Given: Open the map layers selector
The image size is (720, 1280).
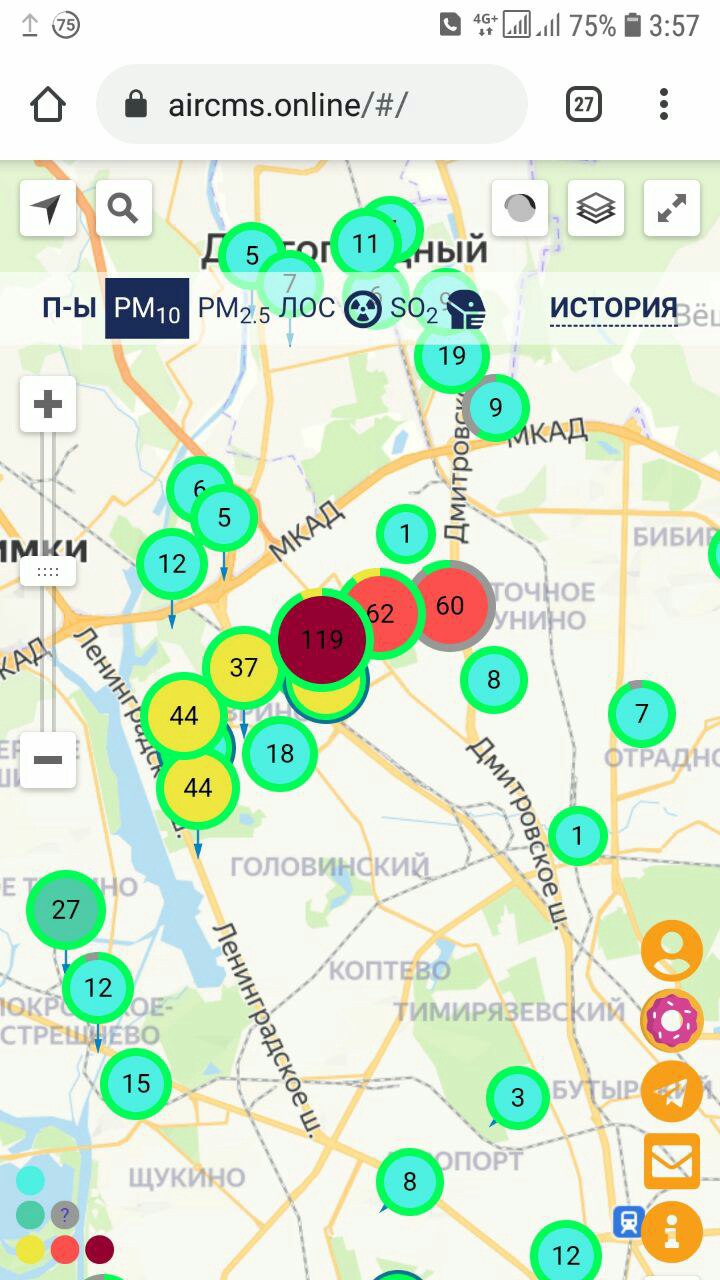Looking at the screenshot, I should 596,208.
